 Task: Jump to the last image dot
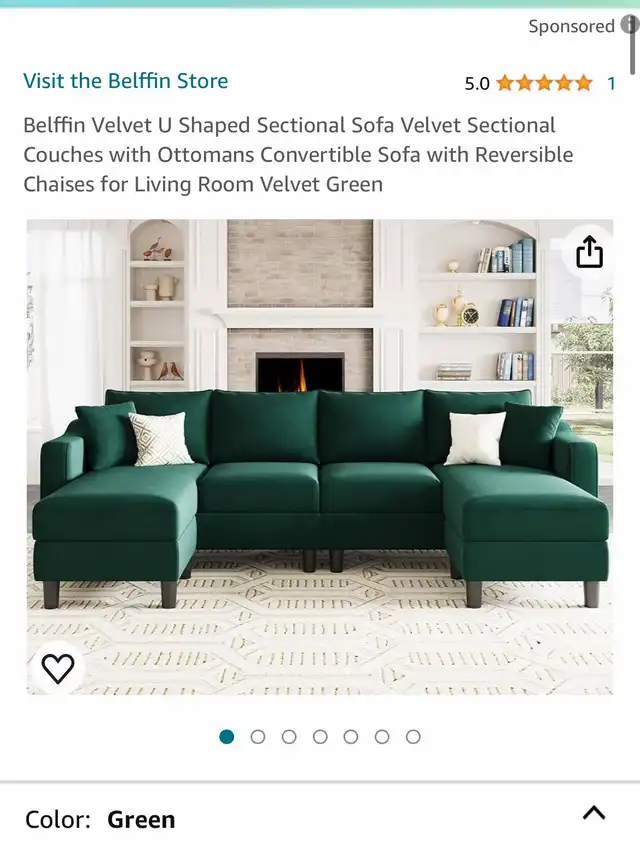tap(413, 737)
